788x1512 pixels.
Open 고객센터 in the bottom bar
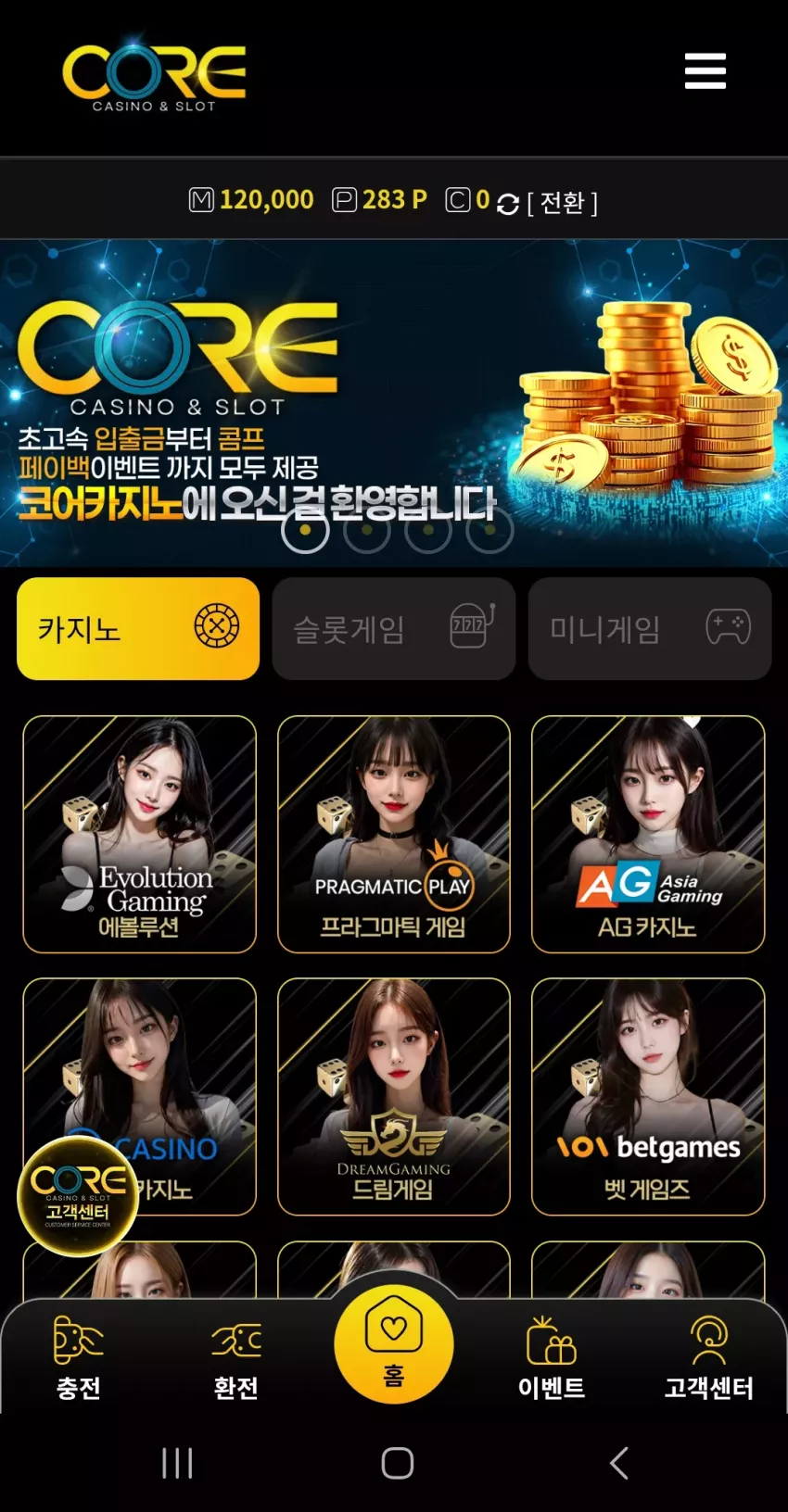tap(709, 1358)
